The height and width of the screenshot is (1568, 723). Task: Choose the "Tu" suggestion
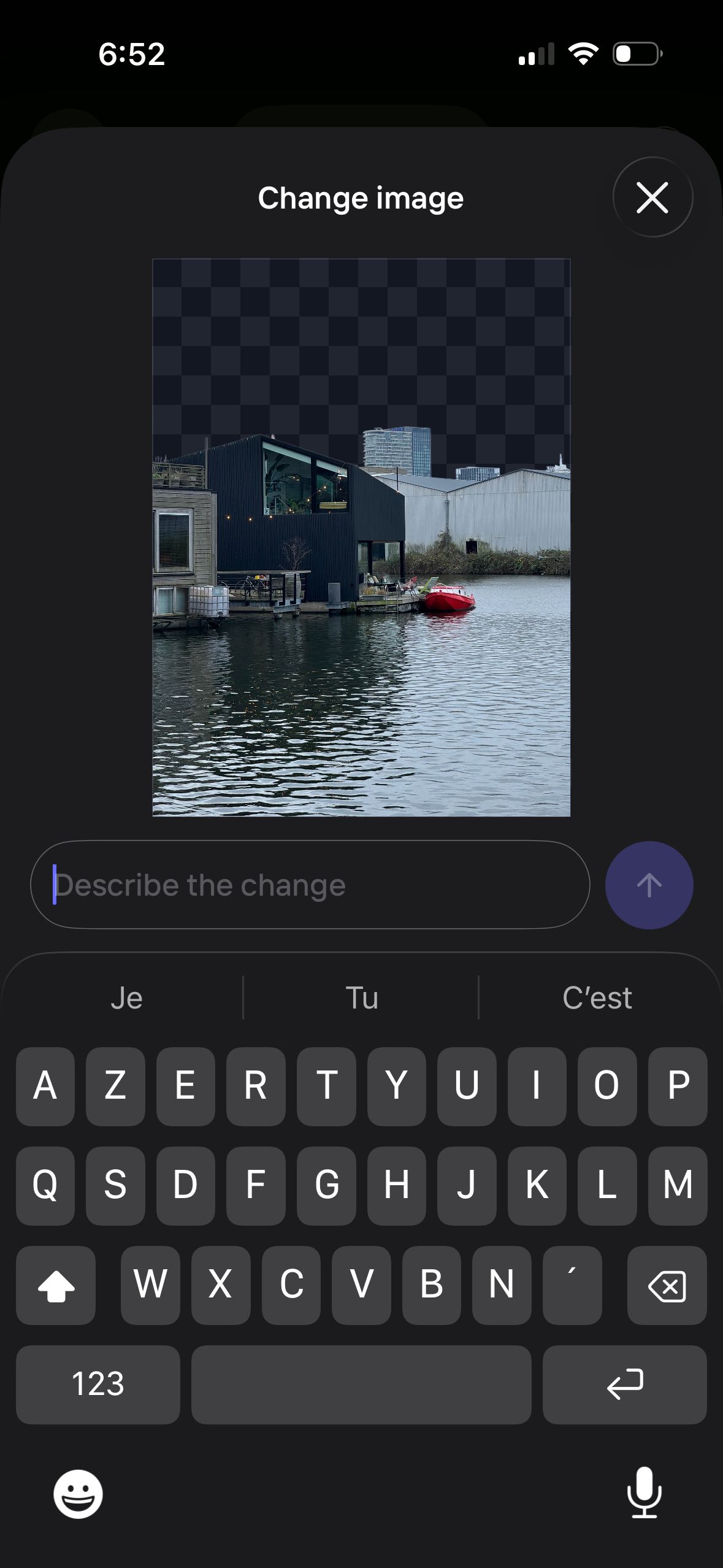click(361, 996)
